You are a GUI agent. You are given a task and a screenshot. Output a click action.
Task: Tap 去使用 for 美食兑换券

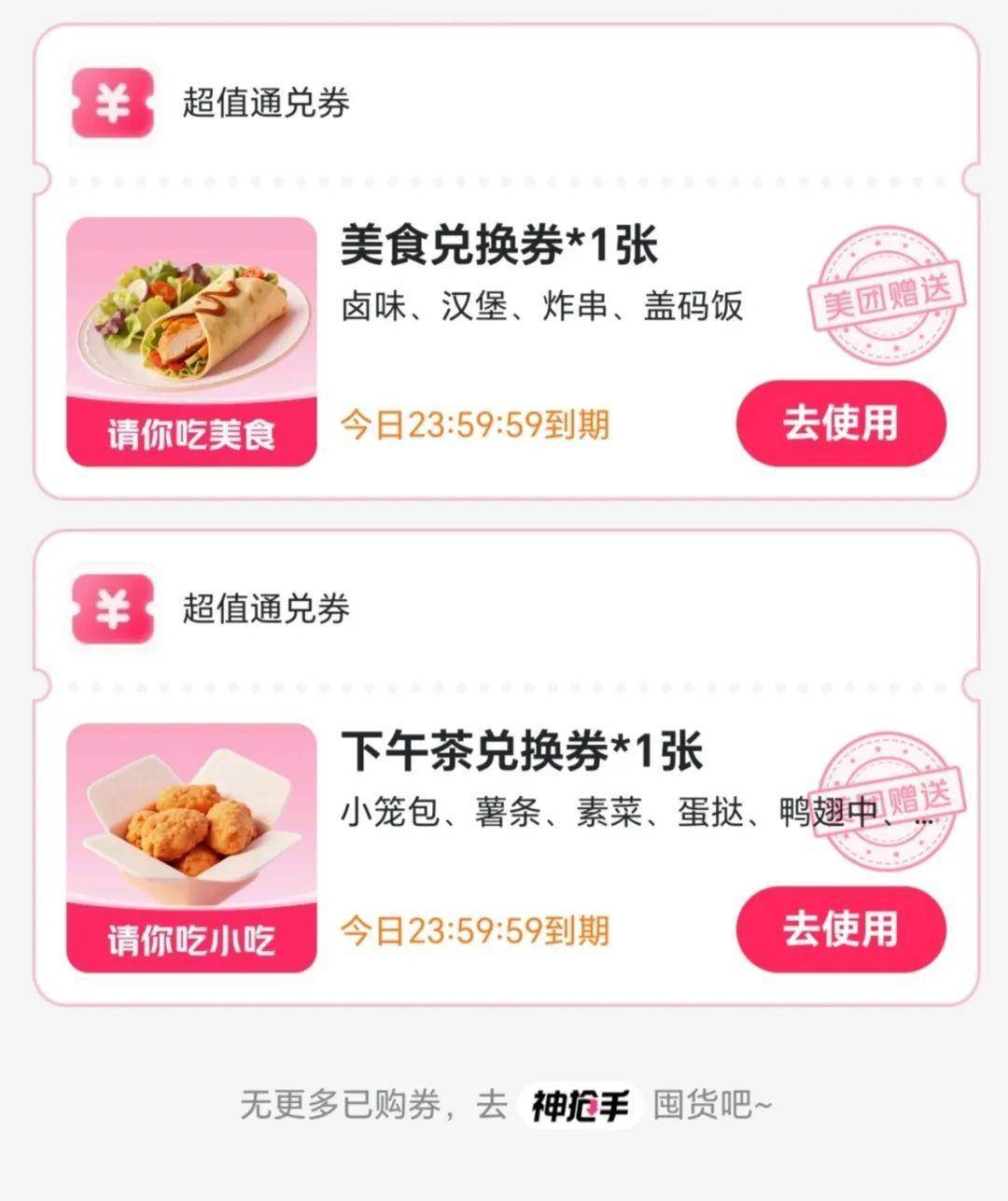pyautogui.click(x=841, y=423)
